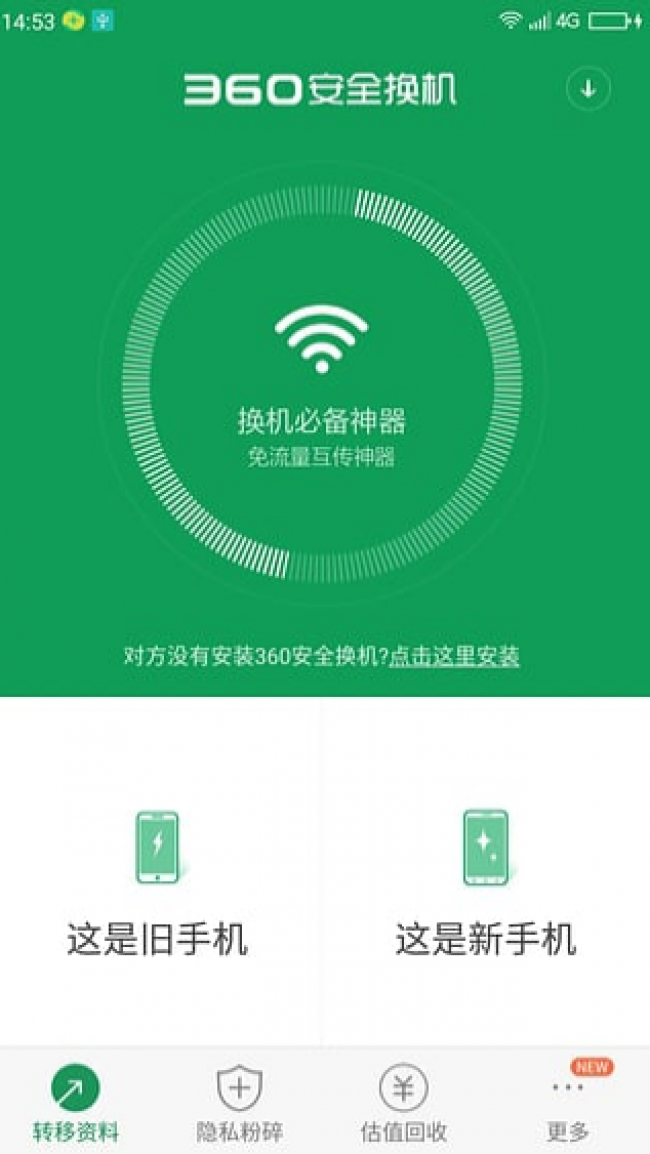The width and height of the screenshot is (650, 1154).
Task: Go to the 估值回收 tab
Action: (x=403, y=1101)
